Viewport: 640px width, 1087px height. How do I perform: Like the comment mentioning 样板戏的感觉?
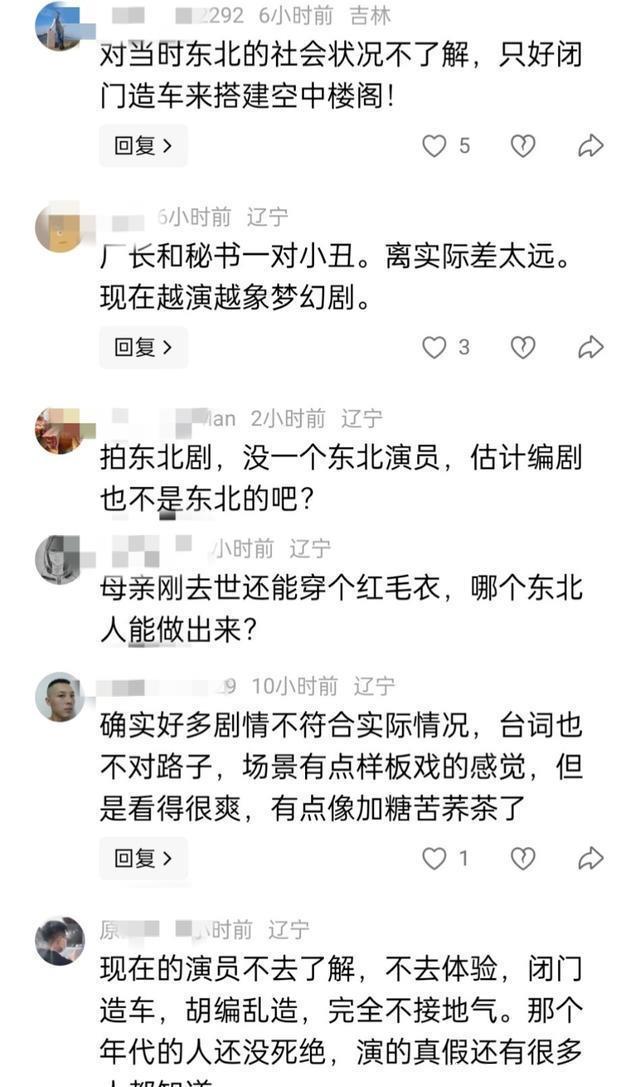point(434,858)
